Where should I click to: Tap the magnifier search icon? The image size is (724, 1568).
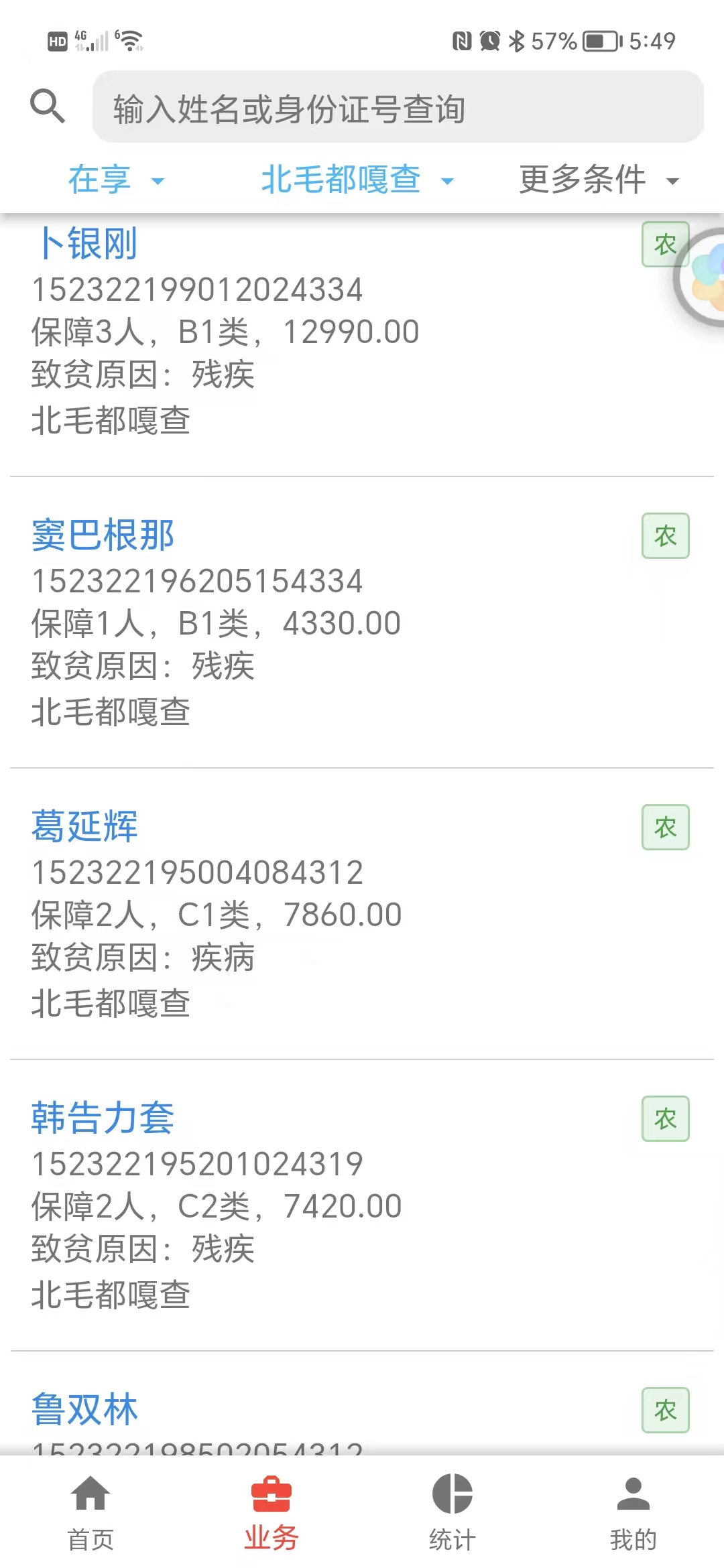48,106
